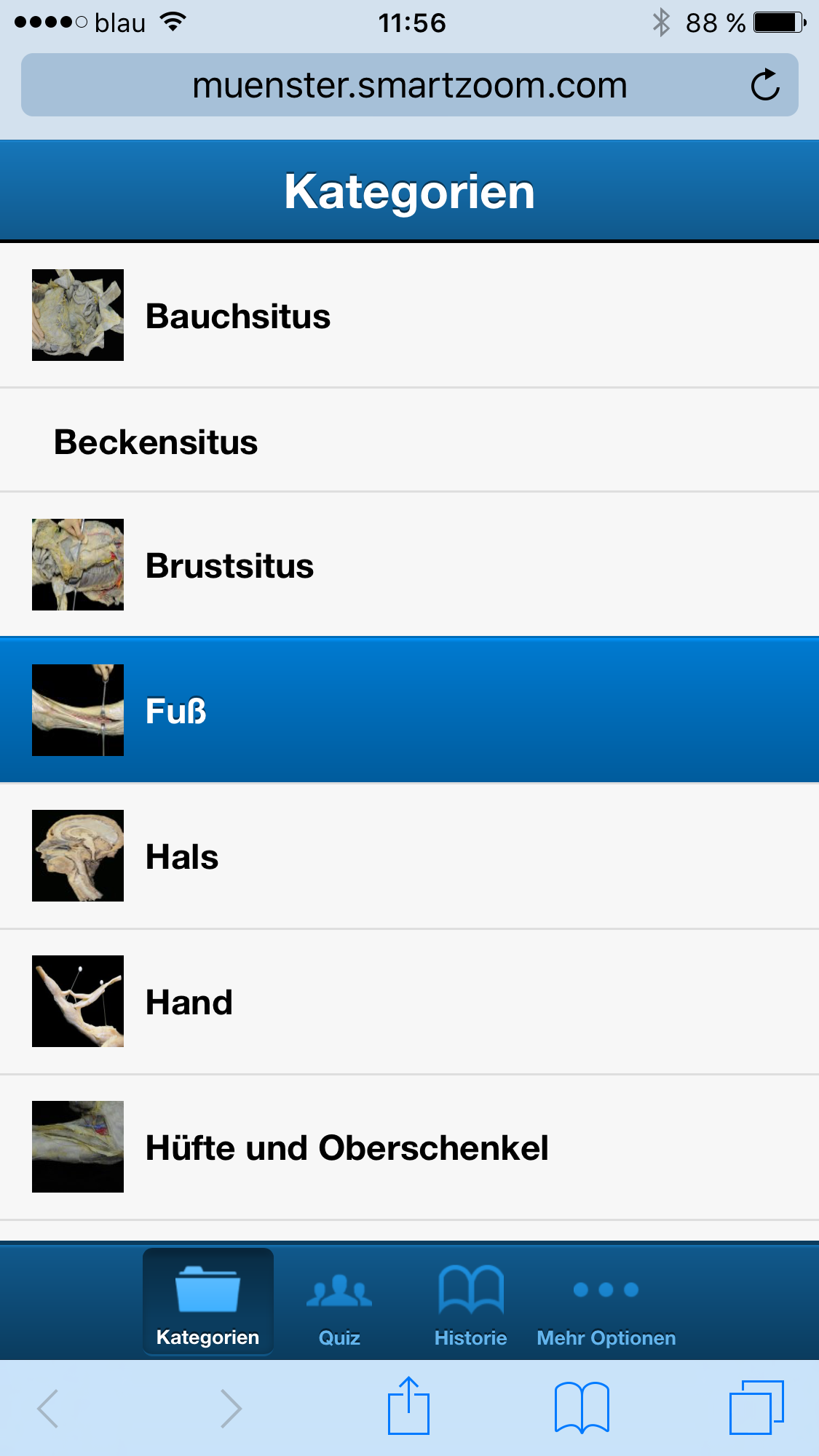Select the Hand category
Viewport: 819px width, 1456px height.
click(x=408, y=1002)
